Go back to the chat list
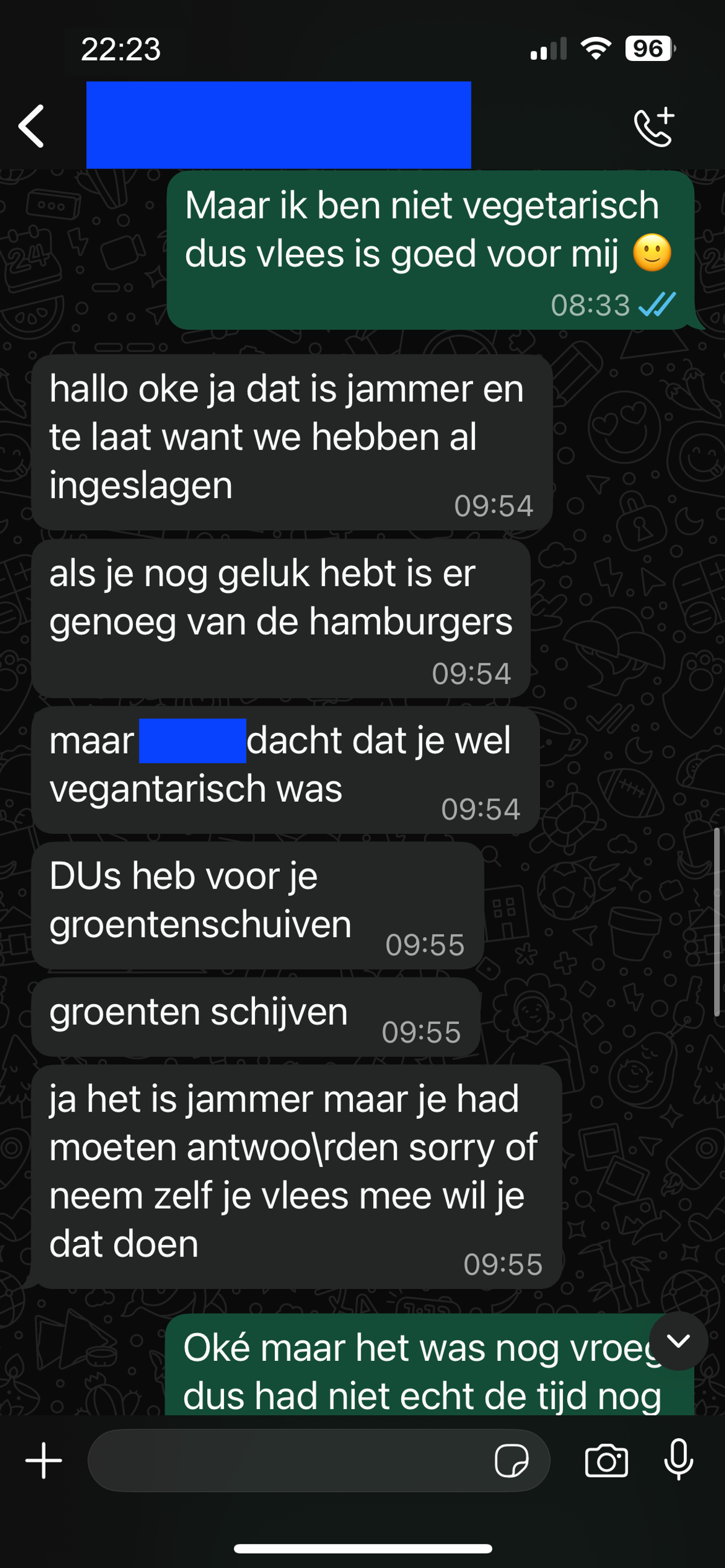The image size is (725, 1568). tap(31, 127)
